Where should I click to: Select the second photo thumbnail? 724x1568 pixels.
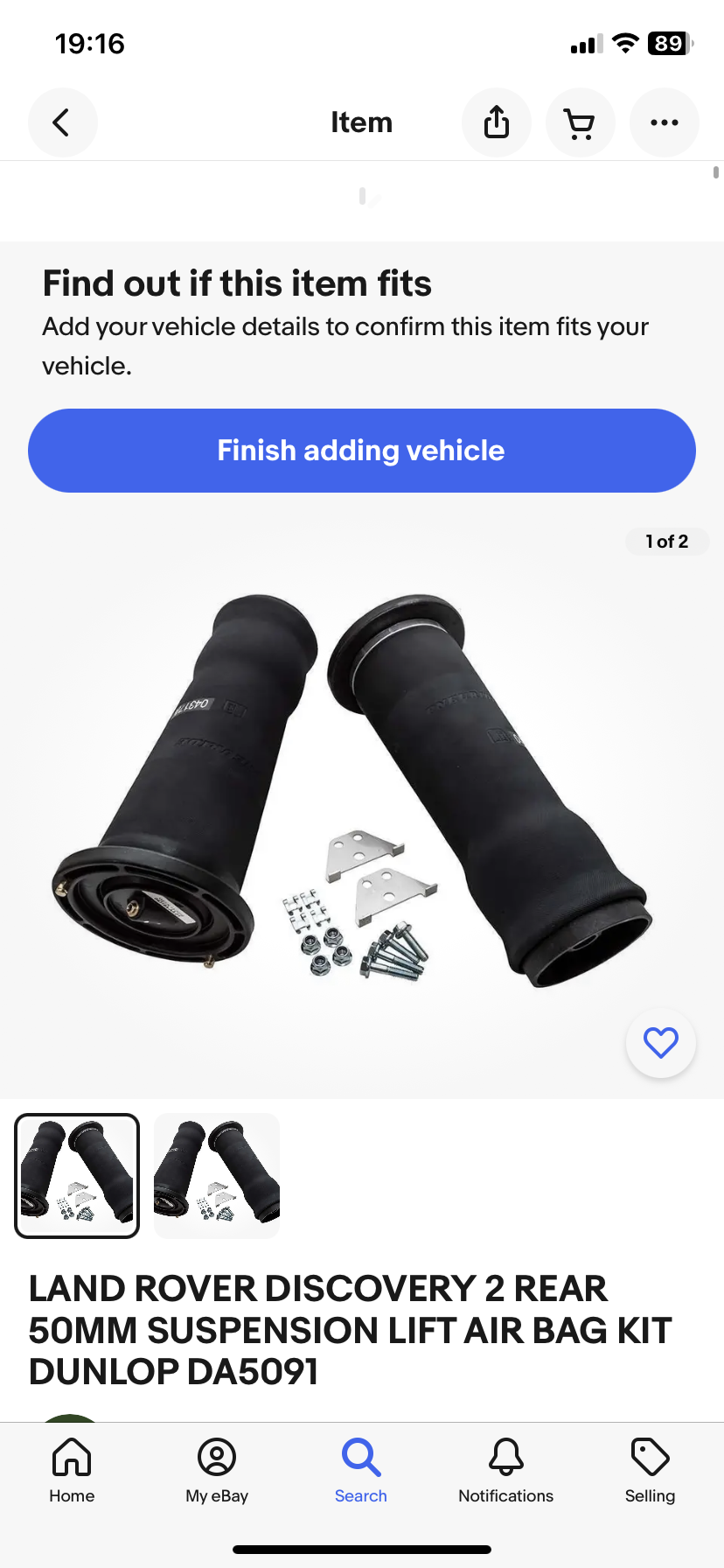click(217, 1176)
